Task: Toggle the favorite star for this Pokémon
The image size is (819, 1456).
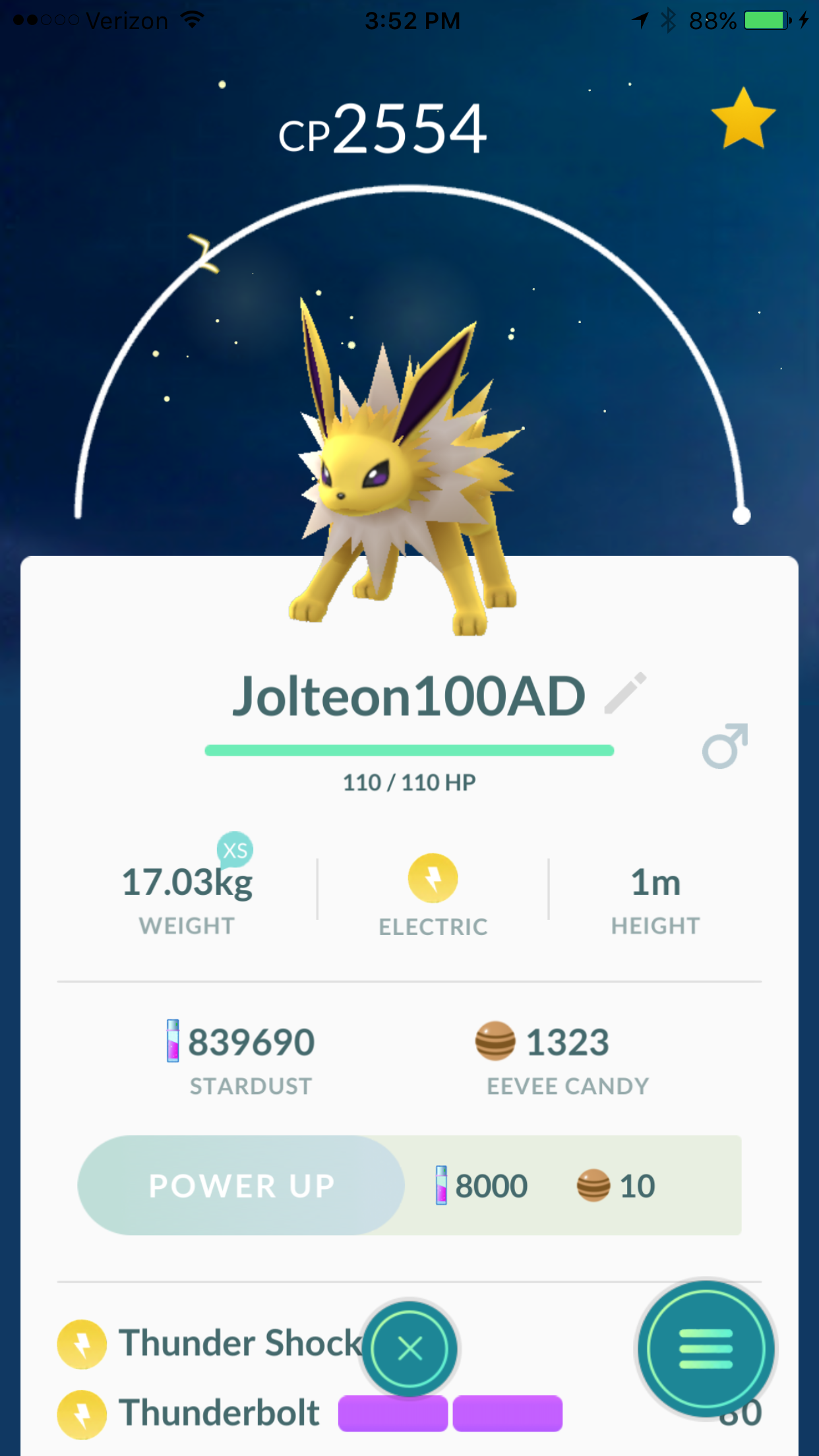Action: pos(743,119)
